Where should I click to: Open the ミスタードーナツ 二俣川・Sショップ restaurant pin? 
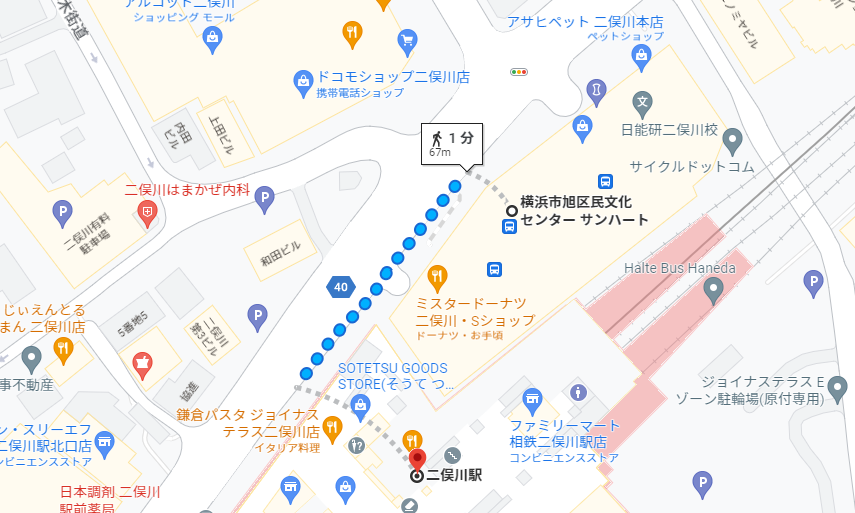pos(437,275)
